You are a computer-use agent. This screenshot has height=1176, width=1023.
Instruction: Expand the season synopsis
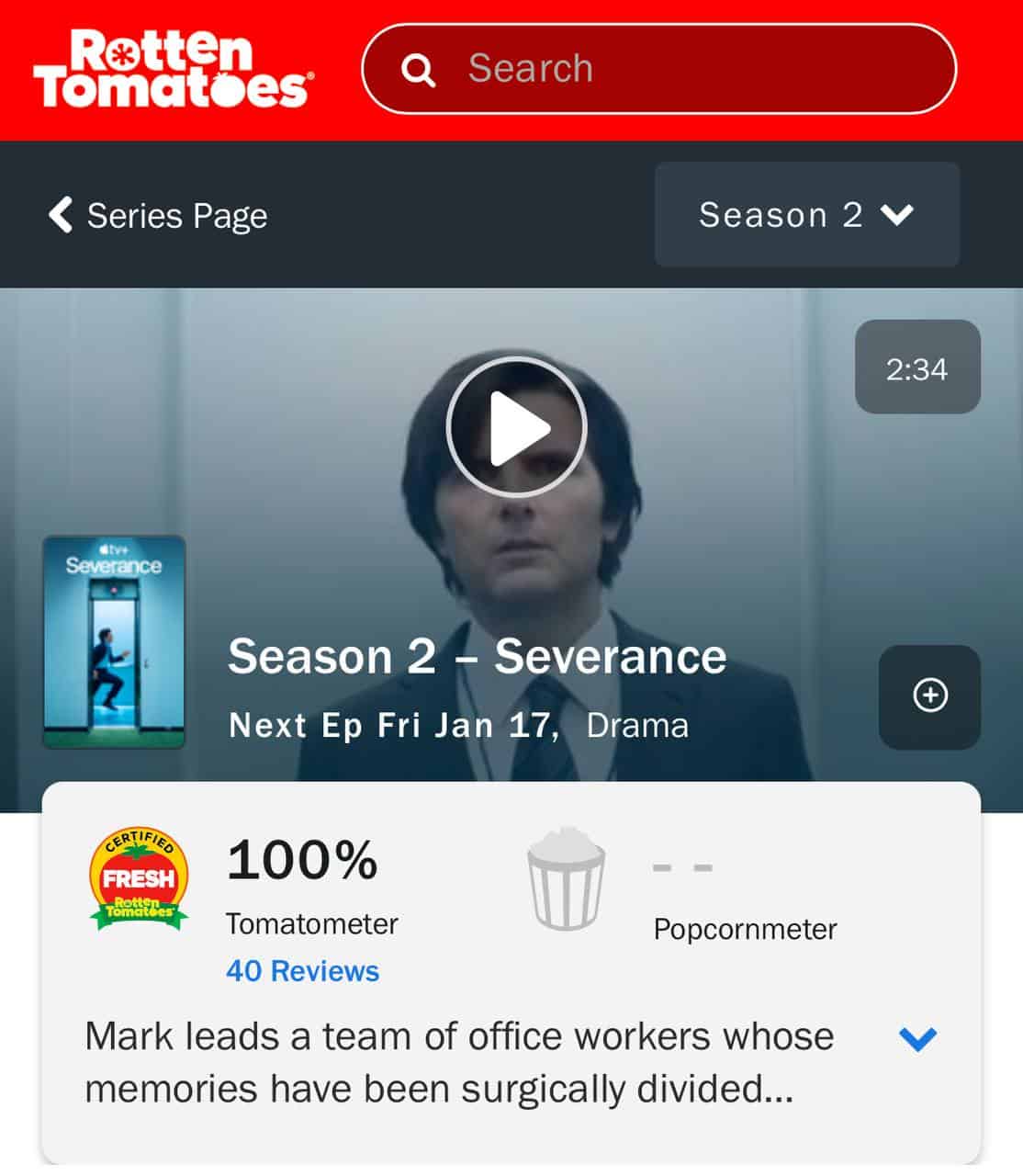click(x=917, y=1039)
